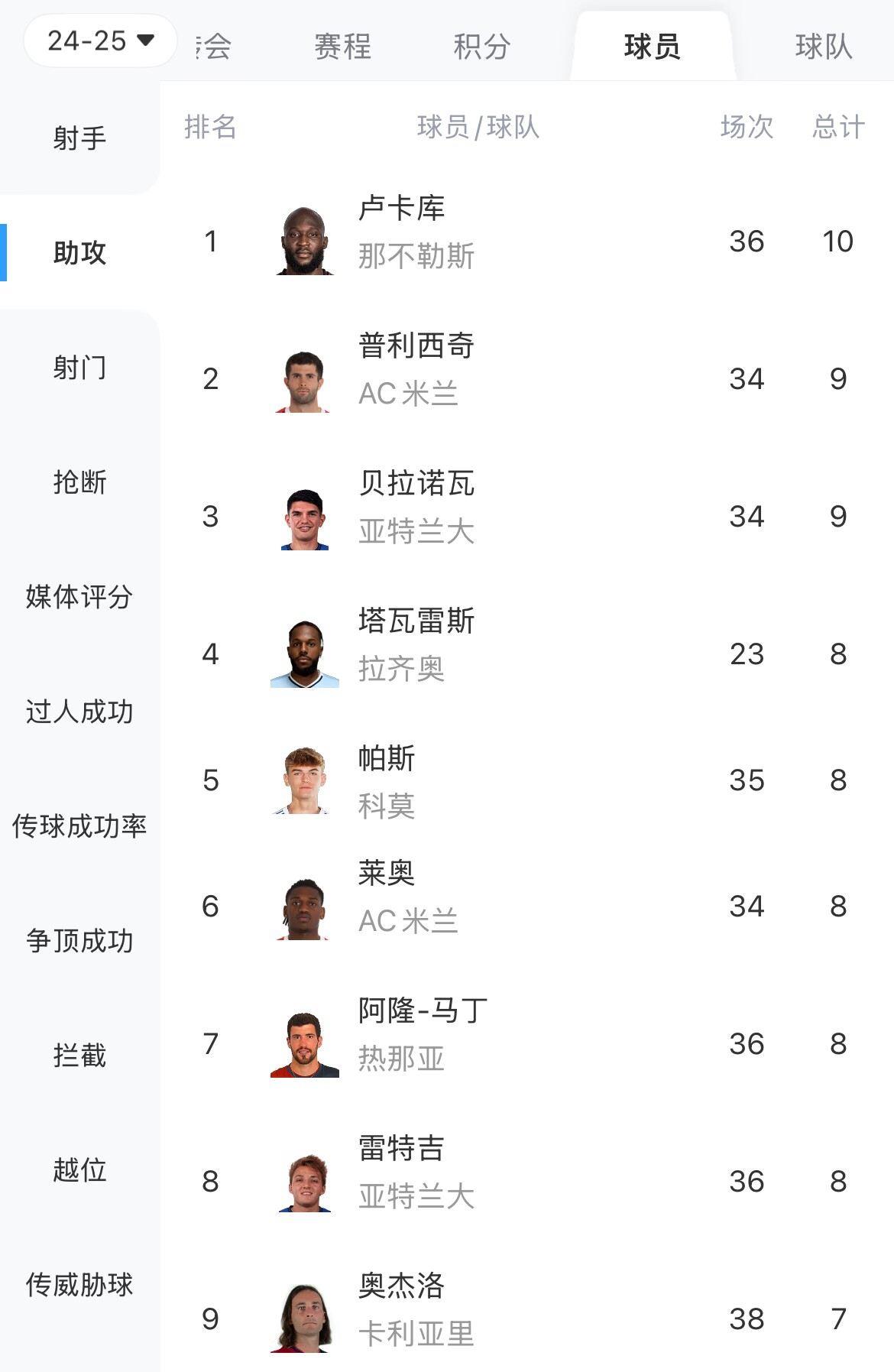Show the 过人成功 ranking
Viewport: 894px width, 1372px height.
pyautogui.click(x=79, y=712)
